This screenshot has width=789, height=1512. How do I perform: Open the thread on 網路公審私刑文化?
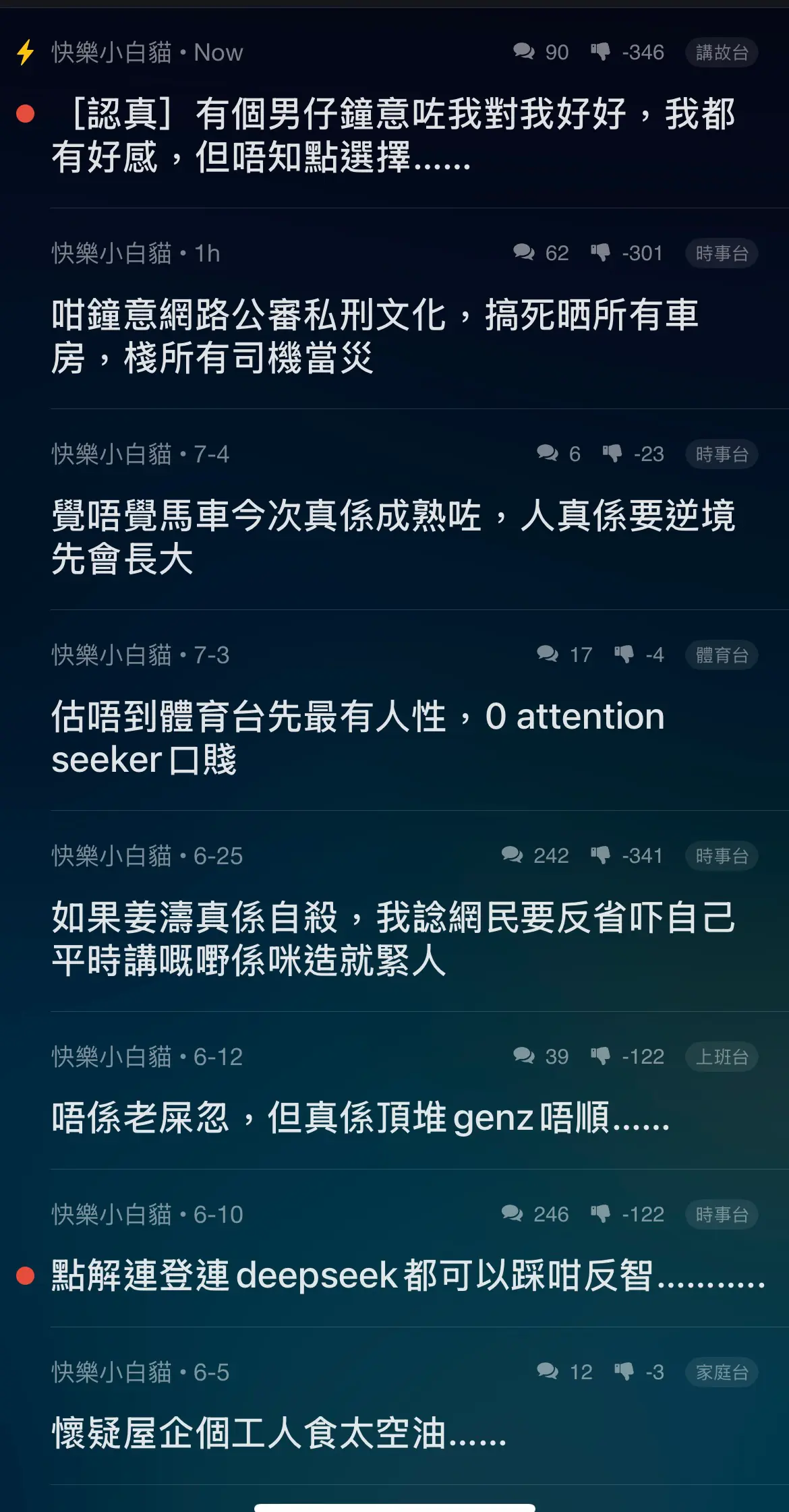click(376, 336)
